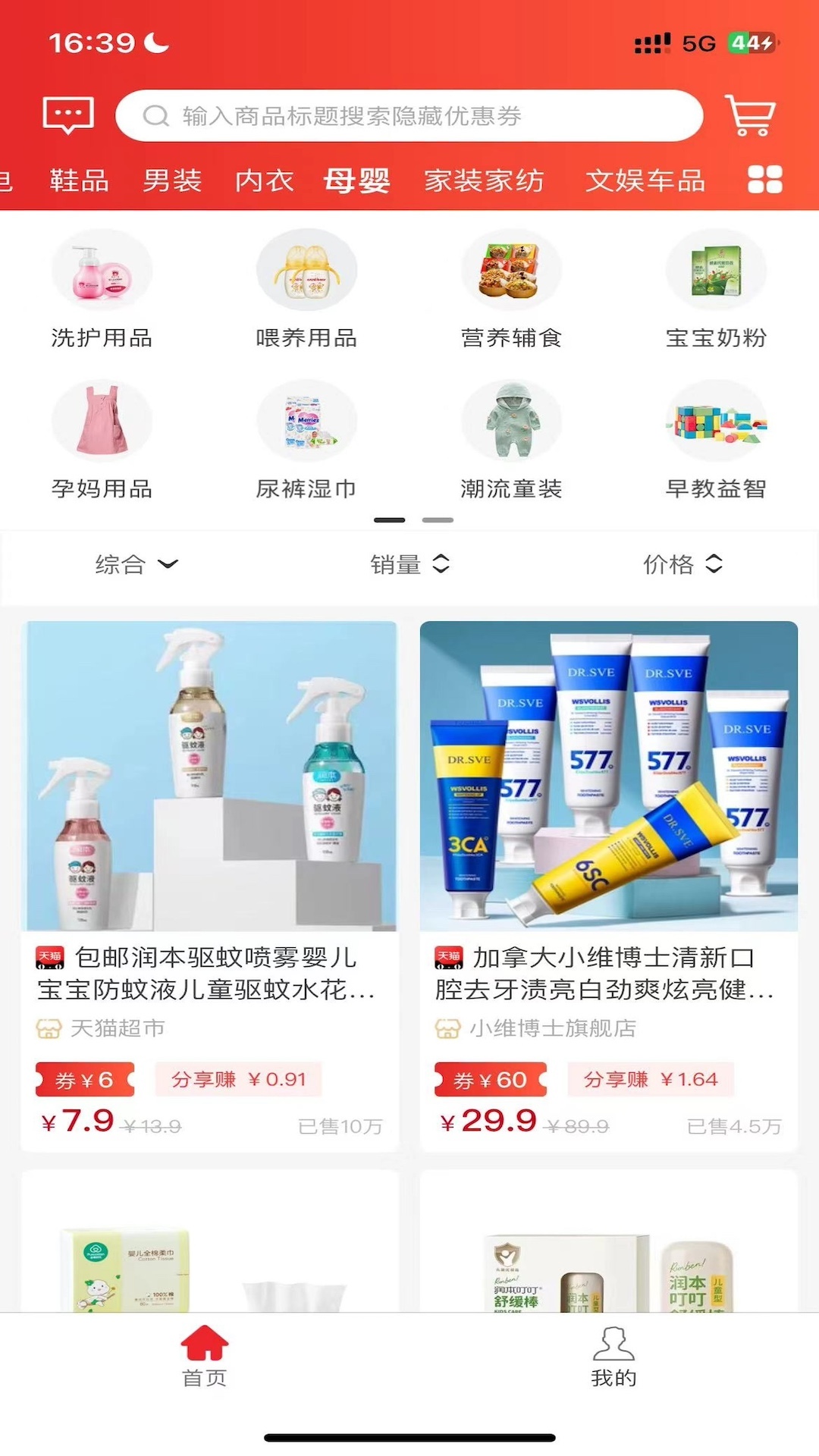Image resolution: width=819 pixels, height=1456 pixels.
Task: Claim the ¥6 coupon on mosquito spray
Action: click(x=83, y=1079)
